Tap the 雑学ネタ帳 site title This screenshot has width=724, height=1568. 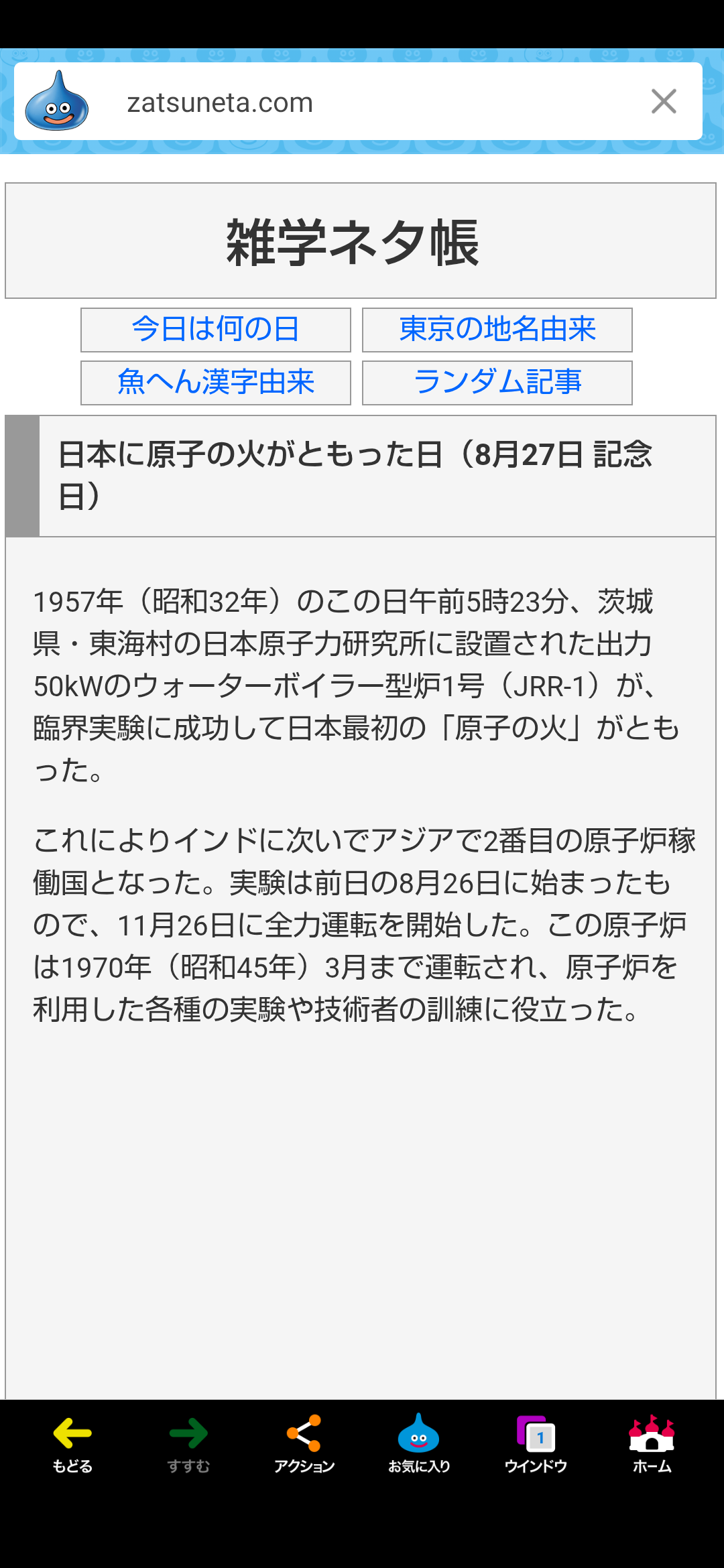pyautogui.click(x=353, y=242)
